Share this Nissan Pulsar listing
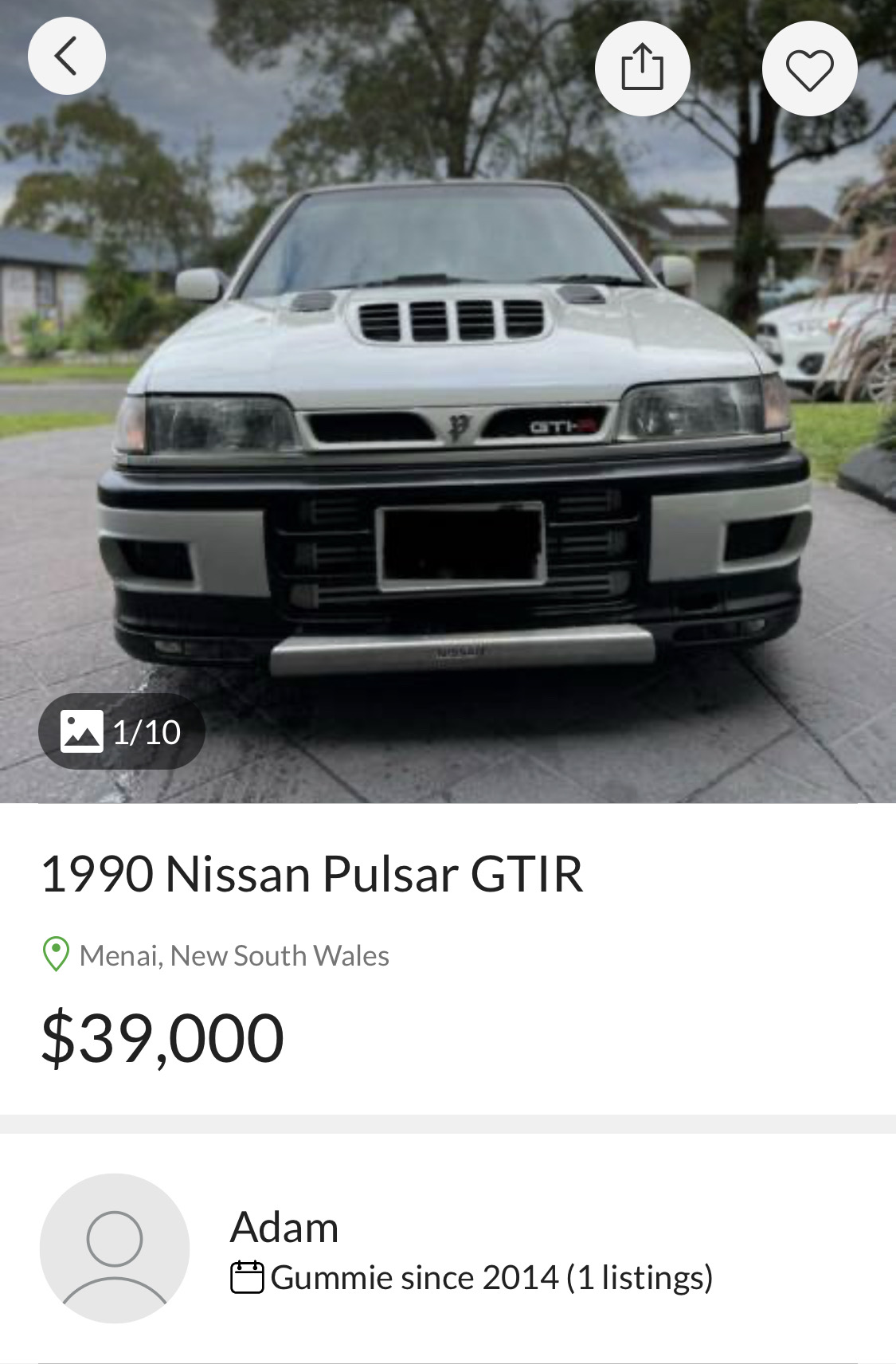896x1364 pixels. 642,69
